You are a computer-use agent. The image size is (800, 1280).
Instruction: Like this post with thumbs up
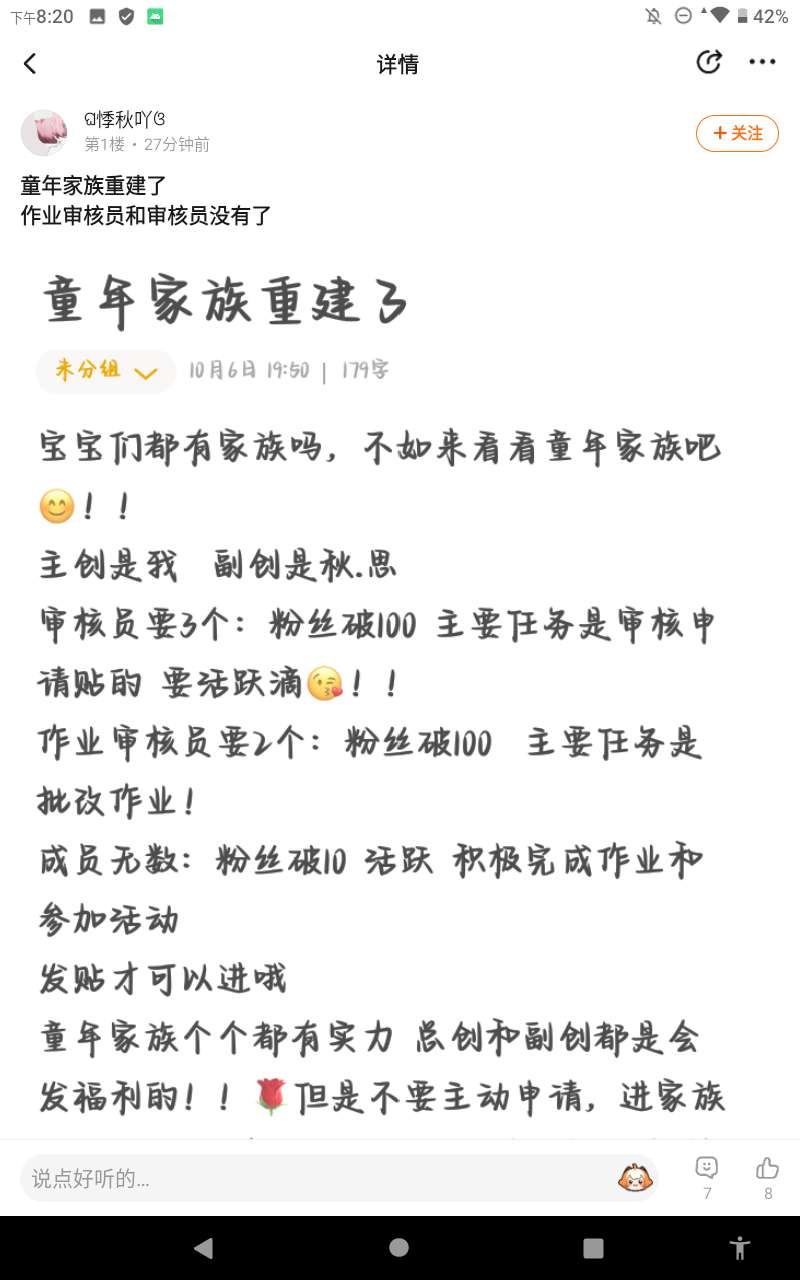coord(767,1176)
